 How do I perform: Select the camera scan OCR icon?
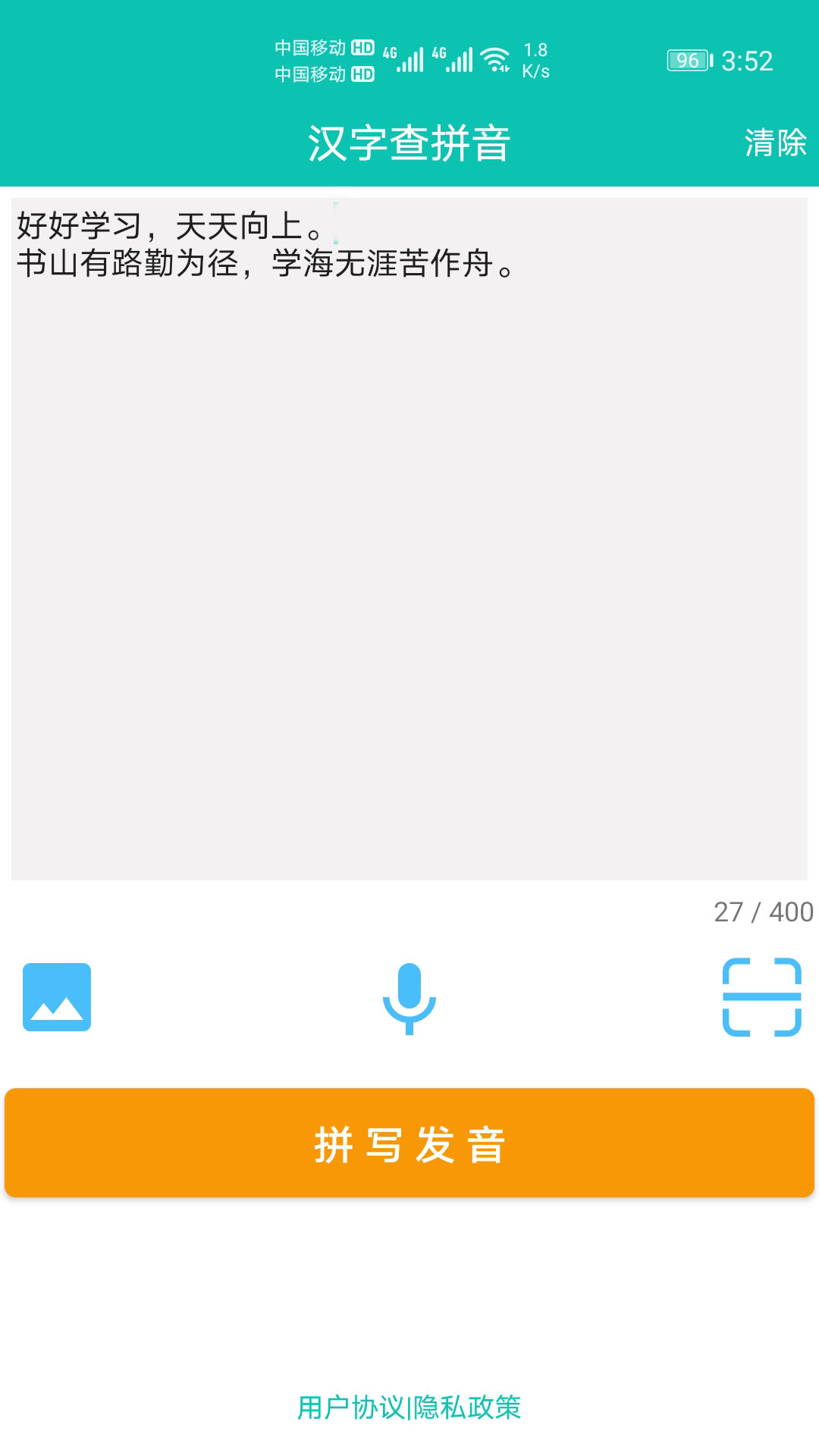pyautogui.click(x=762, y=996)
